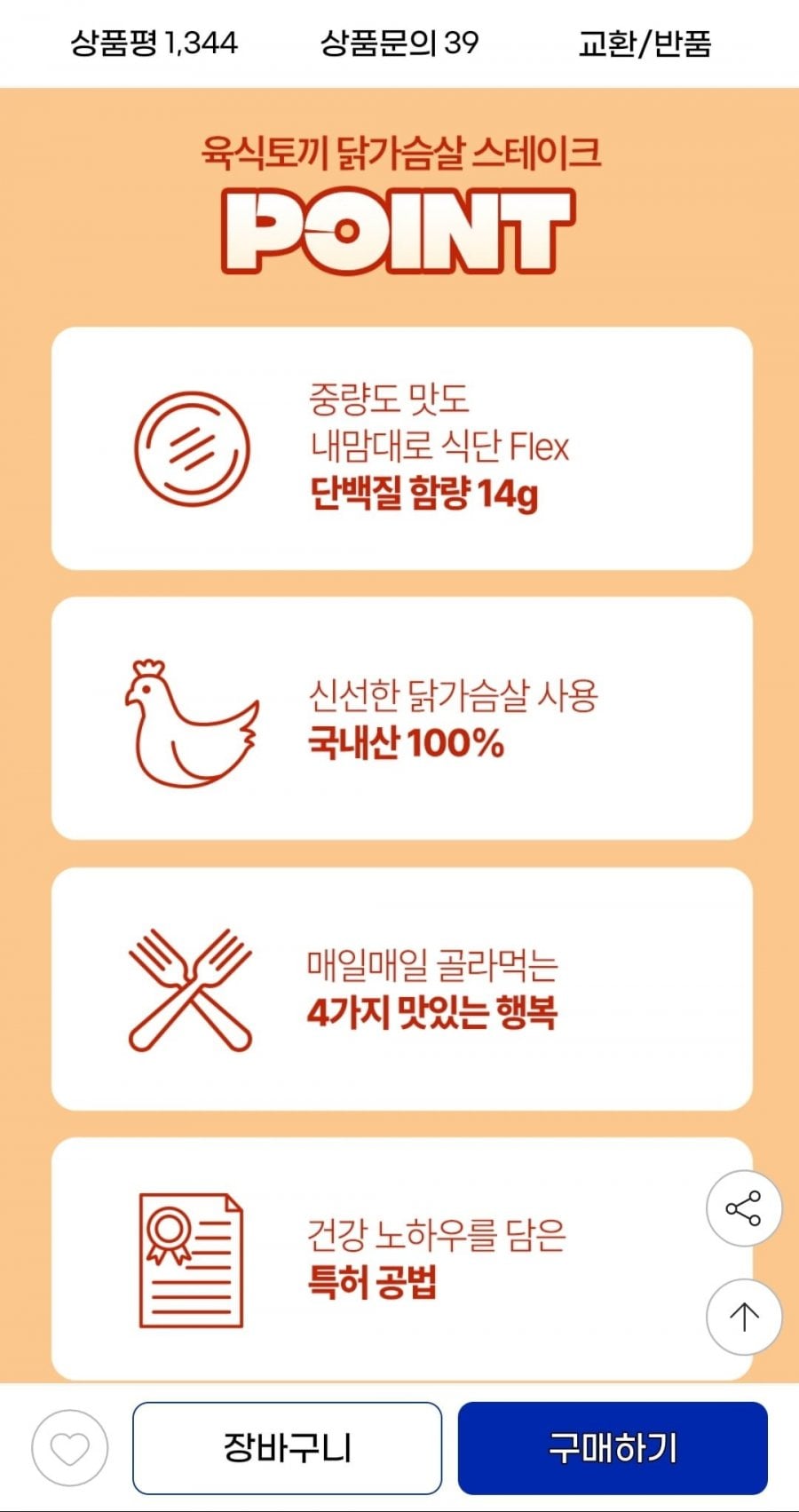Tap 구매하기 to buy now
The image size is (799, 1512).
613,1449
